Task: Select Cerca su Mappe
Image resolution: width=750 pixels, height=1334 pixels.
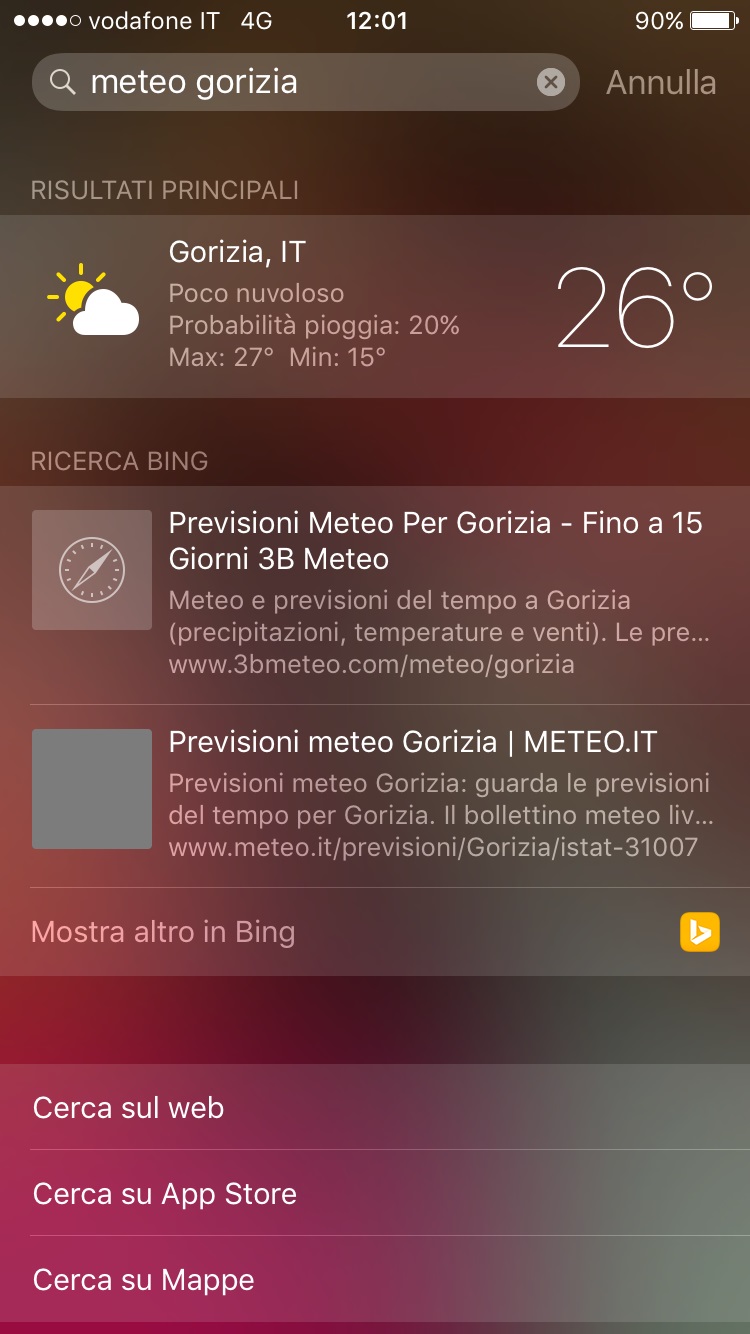Action: [x=142, y=1279]
